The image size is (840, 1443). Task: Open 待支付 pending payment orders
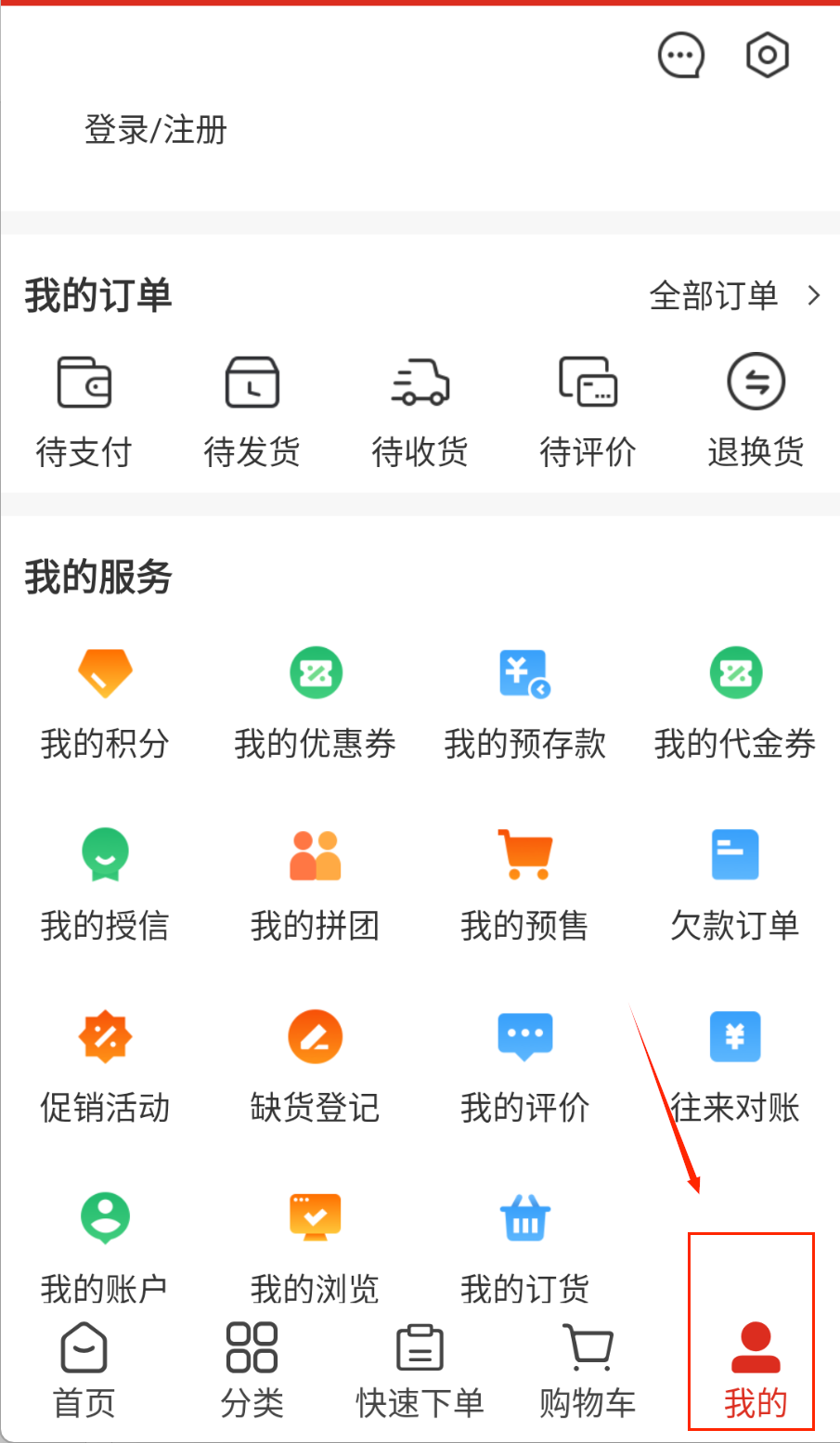84,410
